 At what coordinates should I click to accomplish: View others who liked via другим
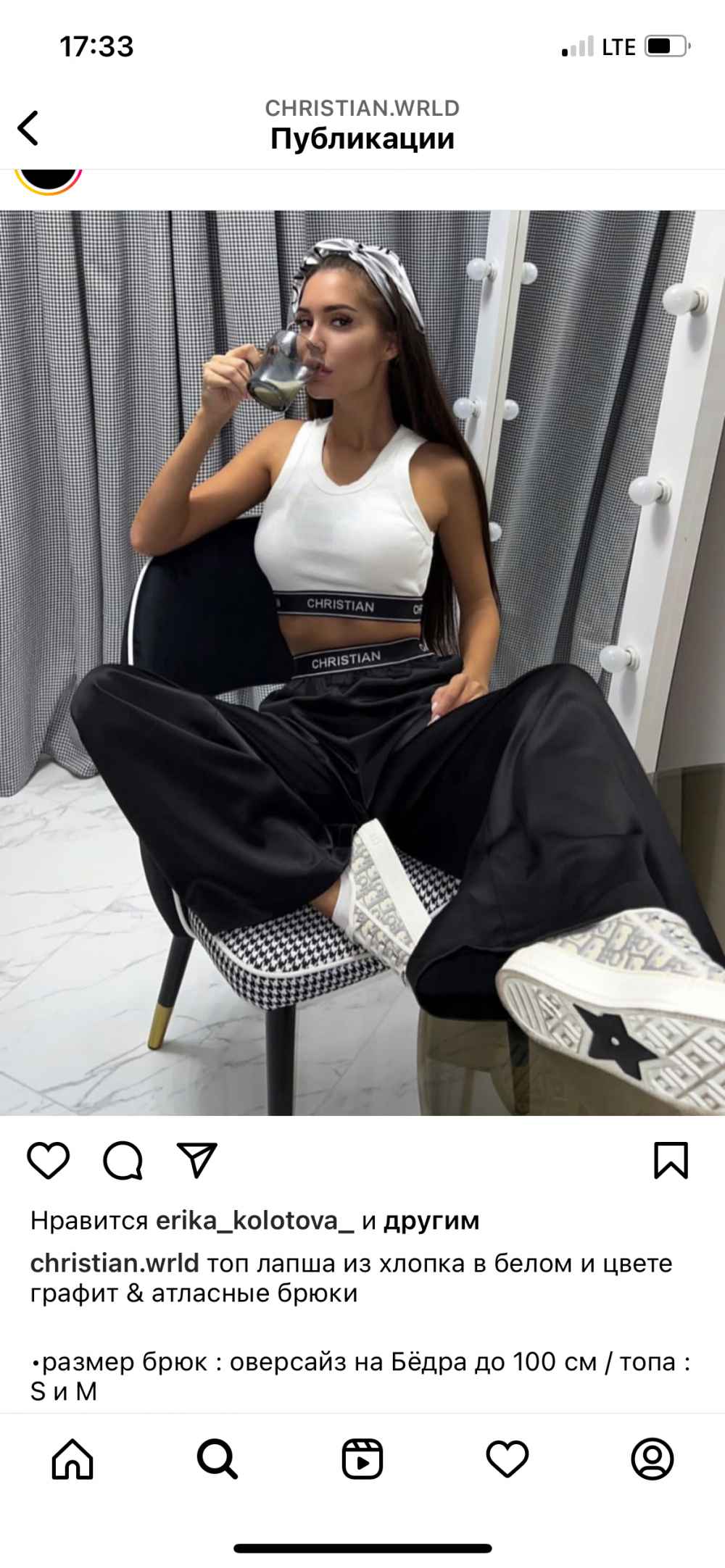point(431,1221)
